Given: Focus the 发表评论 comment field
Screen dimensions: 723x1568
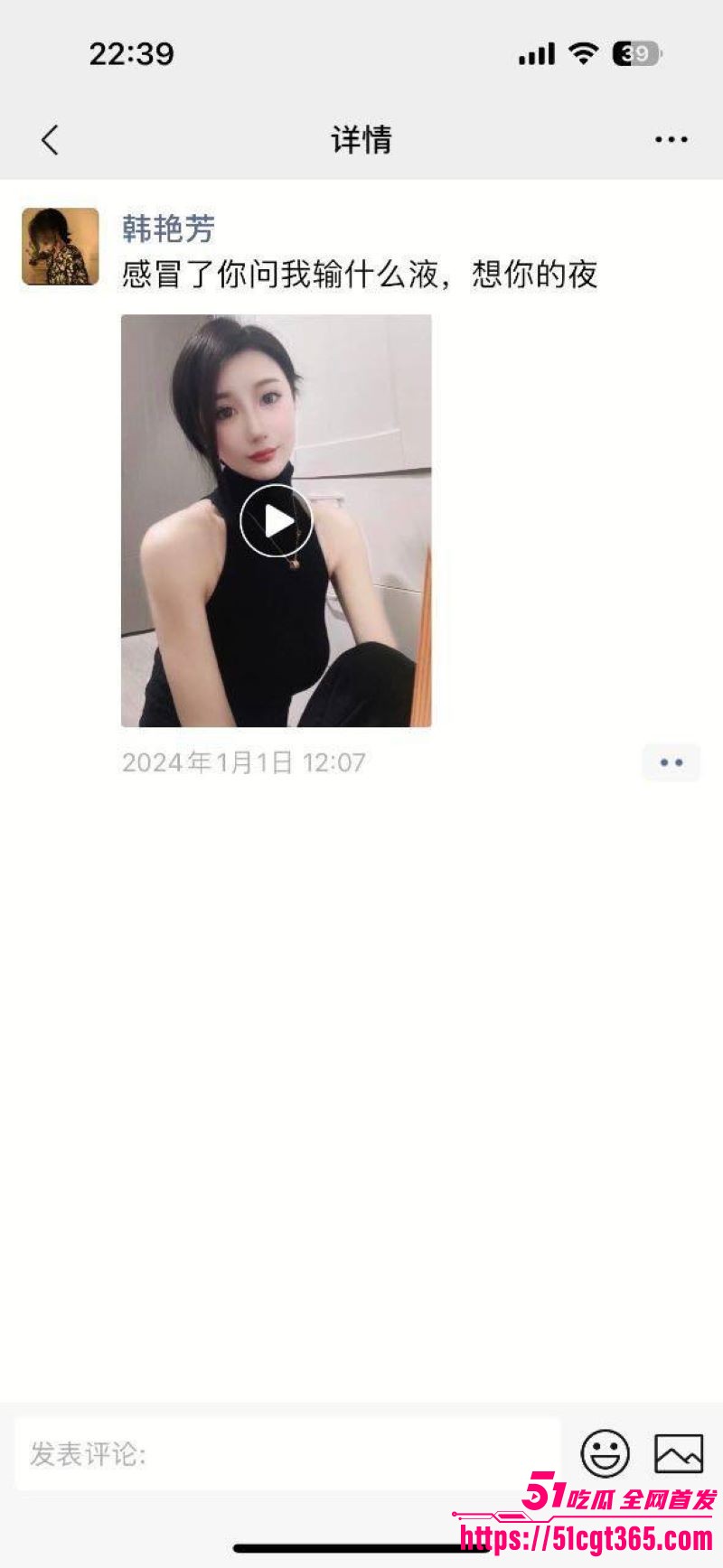Looking at the screenshot, I should click(287, 1453).
